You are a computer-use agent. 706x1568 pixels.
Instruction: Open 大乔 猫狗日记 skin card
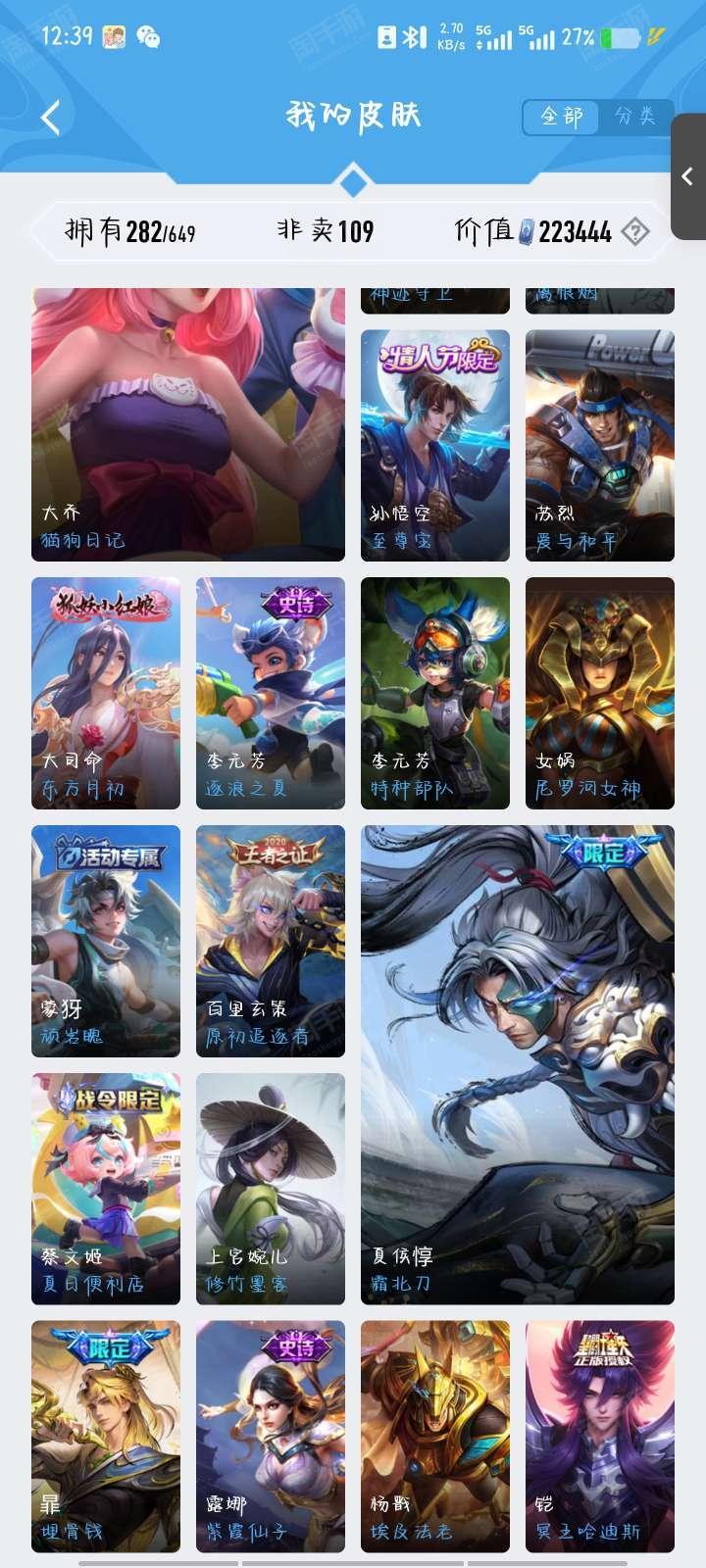(188, 424)
